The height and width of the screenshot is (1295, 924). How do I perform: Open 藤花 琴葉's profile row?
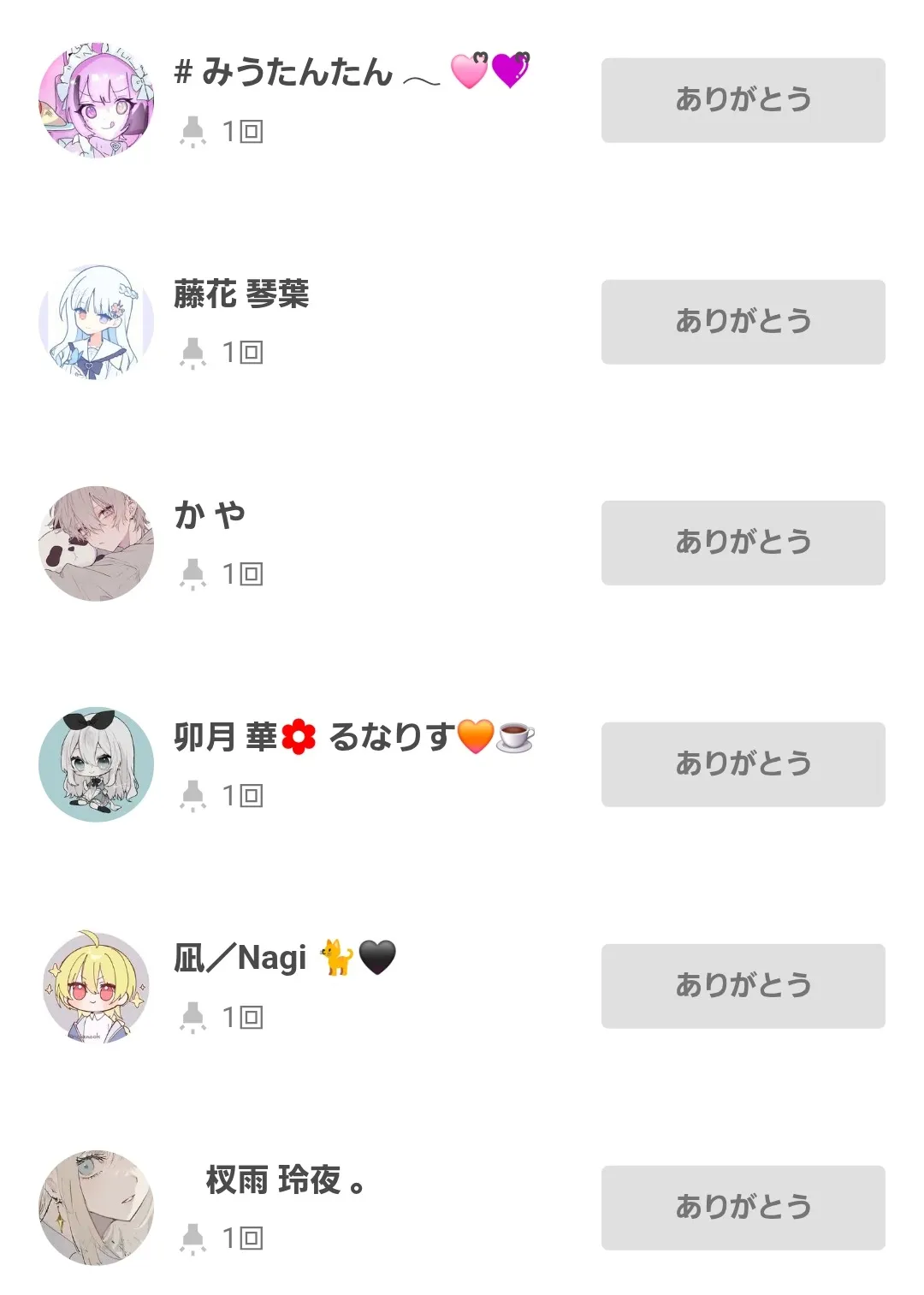[x=241, y=294]
